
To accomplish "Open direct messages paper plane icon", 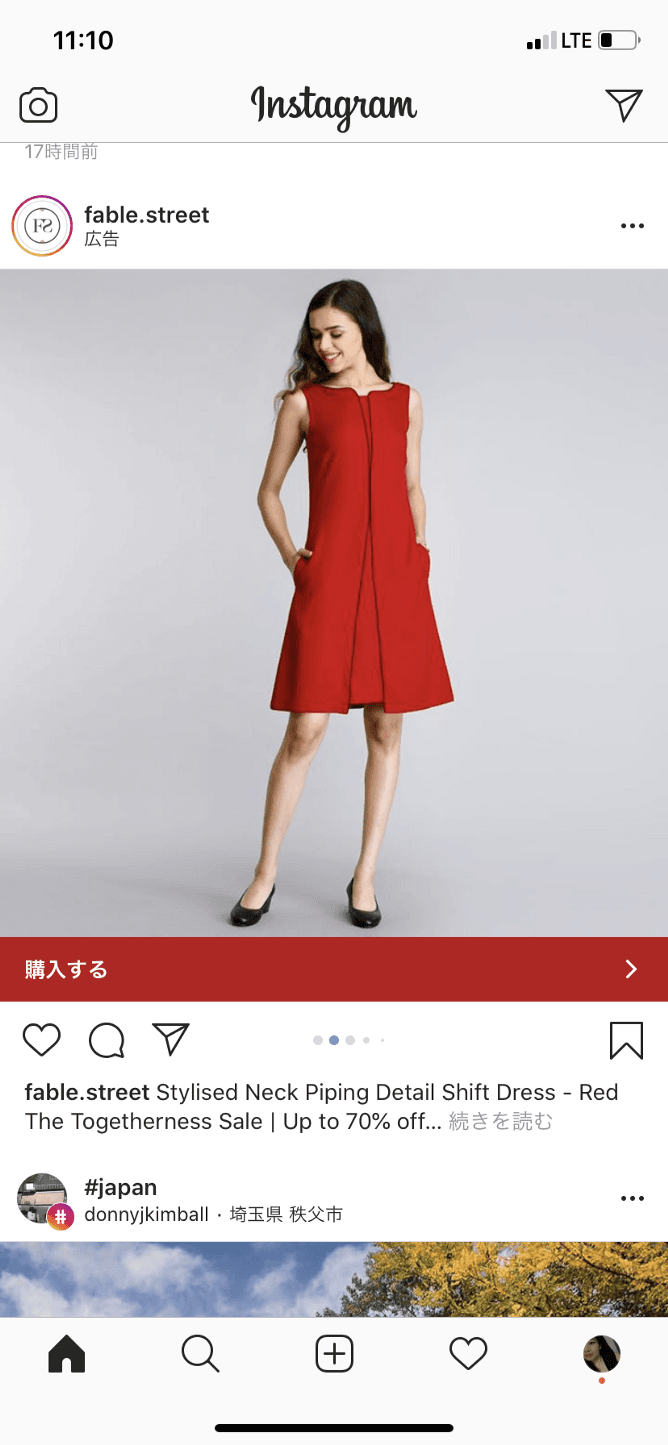I will coord(624,104).
